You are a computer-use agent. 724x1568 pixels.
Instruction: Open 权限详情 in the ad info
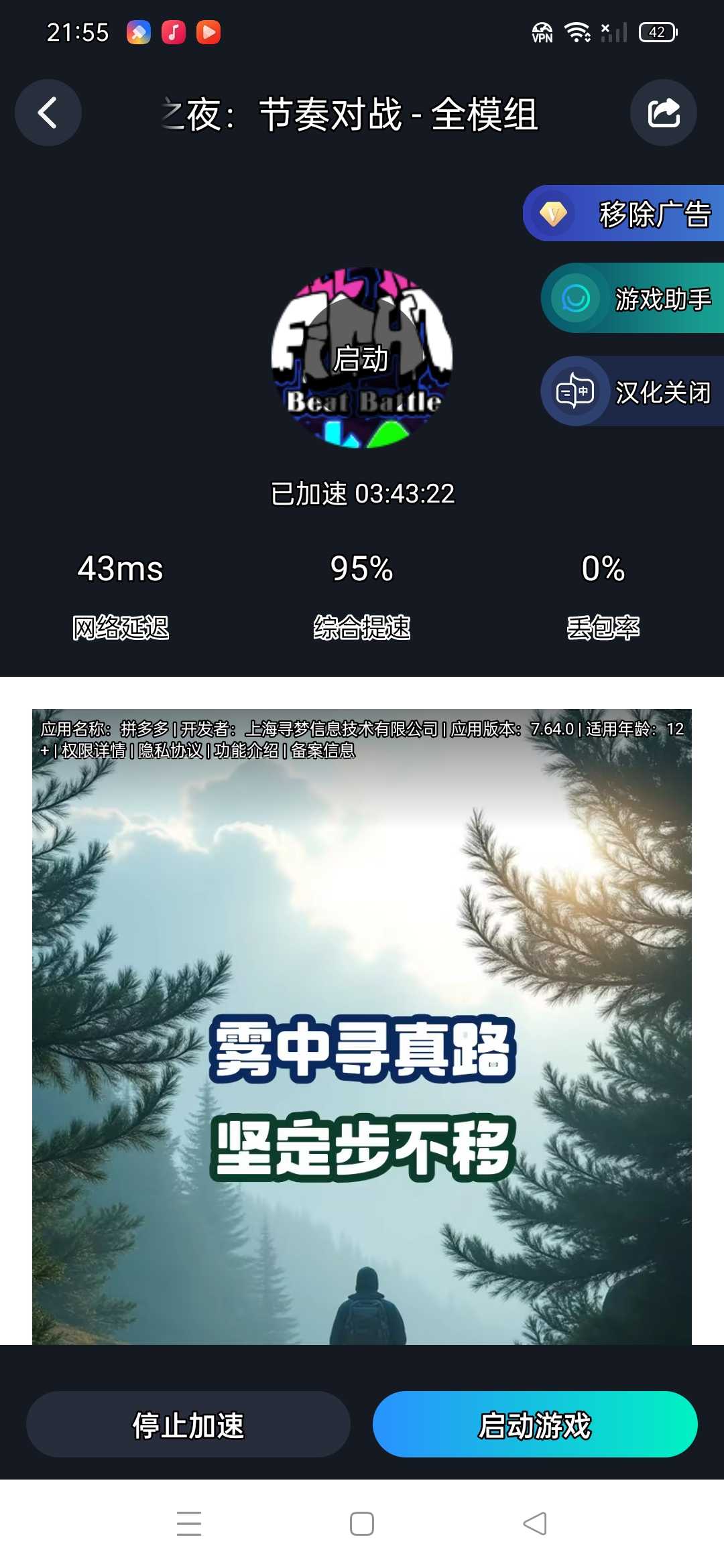click(x=93, y=750)
